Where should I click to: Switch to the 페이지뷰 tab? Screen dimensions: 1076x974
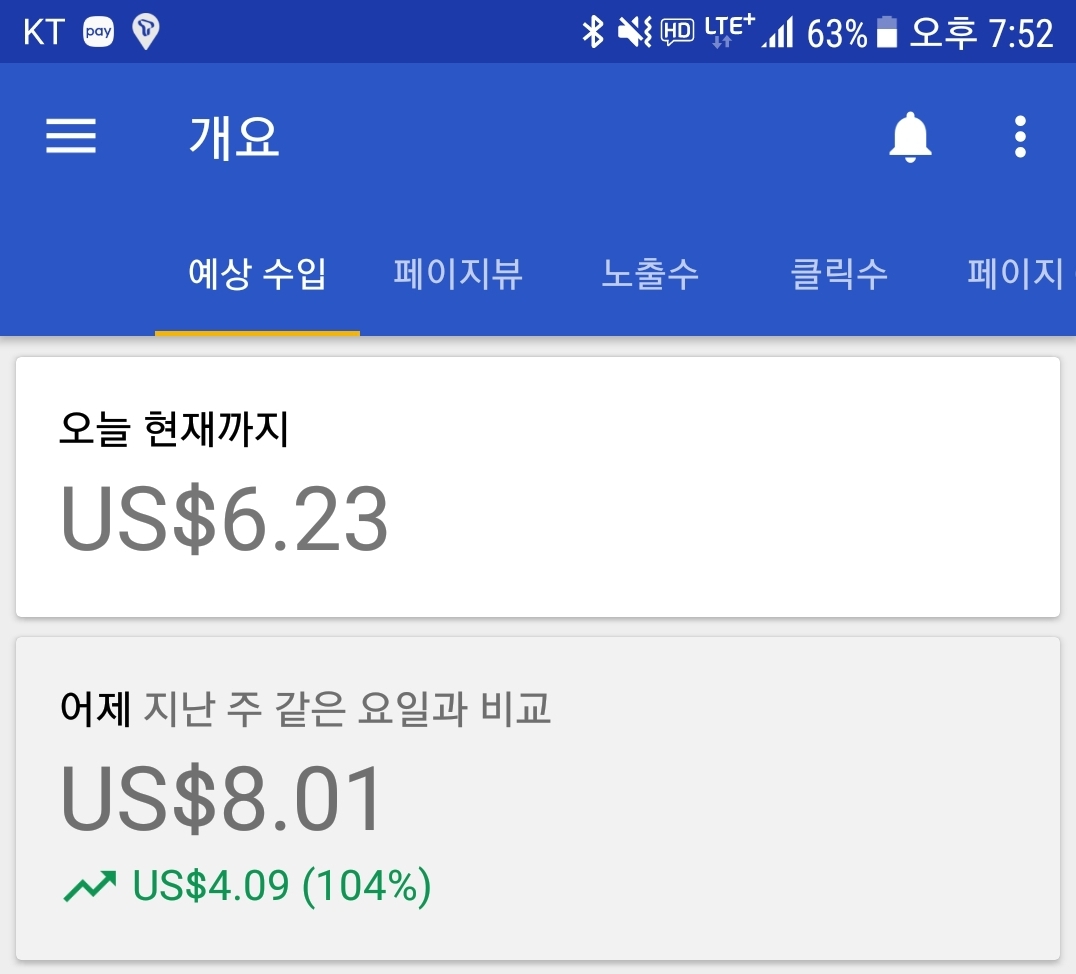[458, 274]
